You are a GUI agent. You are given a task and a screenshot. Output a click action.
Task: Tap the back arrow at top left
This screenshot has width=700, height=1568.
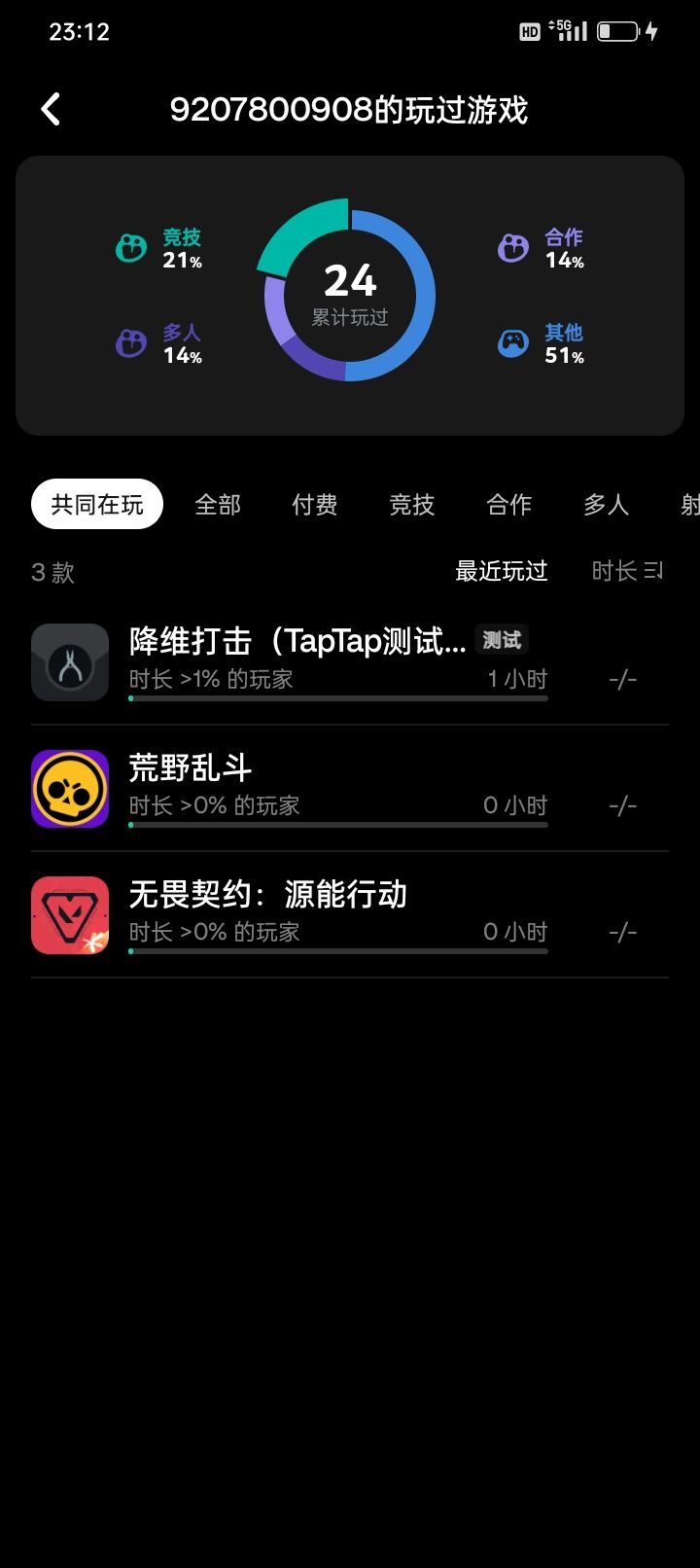tap(50, 109)
